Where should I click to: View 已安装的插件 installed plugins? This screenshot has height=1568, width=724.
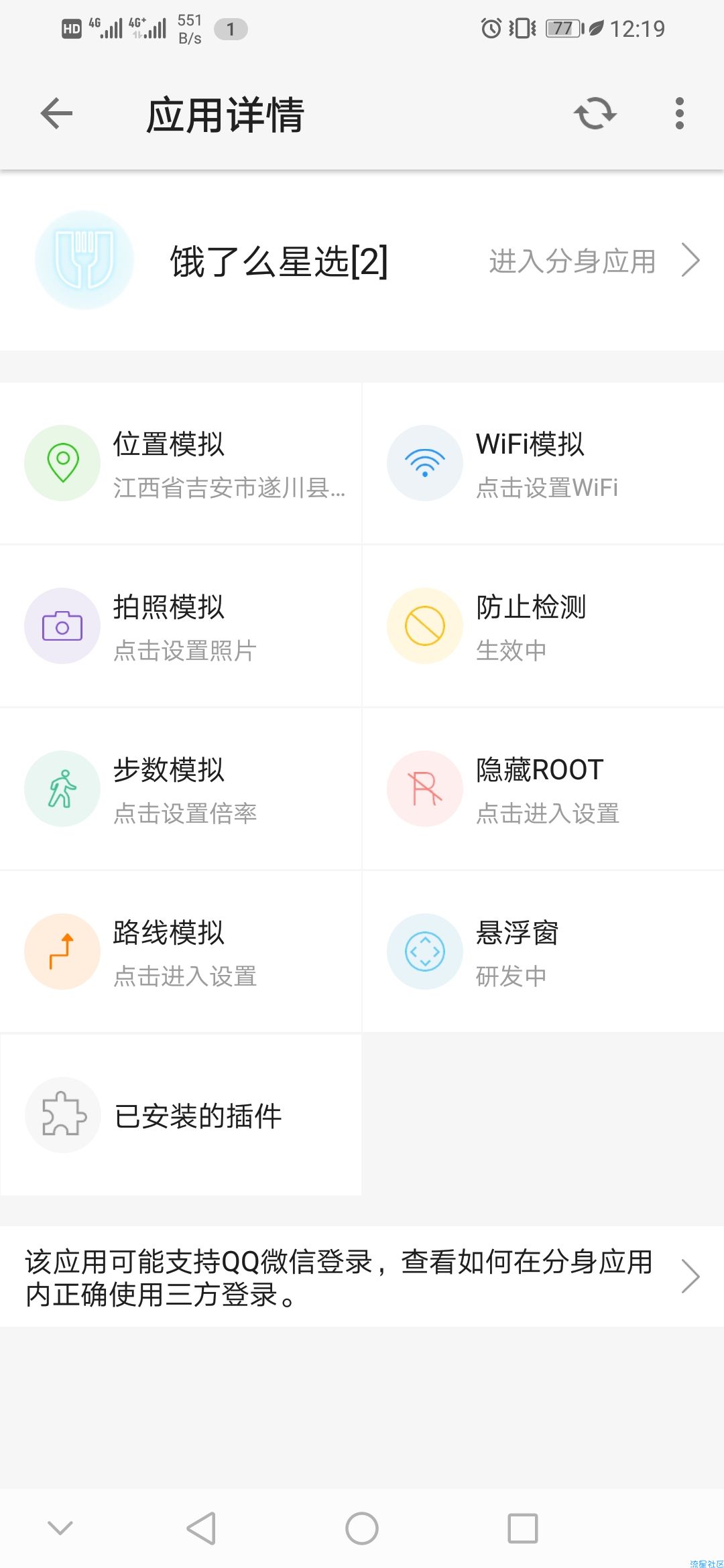tap(181, 1115)
